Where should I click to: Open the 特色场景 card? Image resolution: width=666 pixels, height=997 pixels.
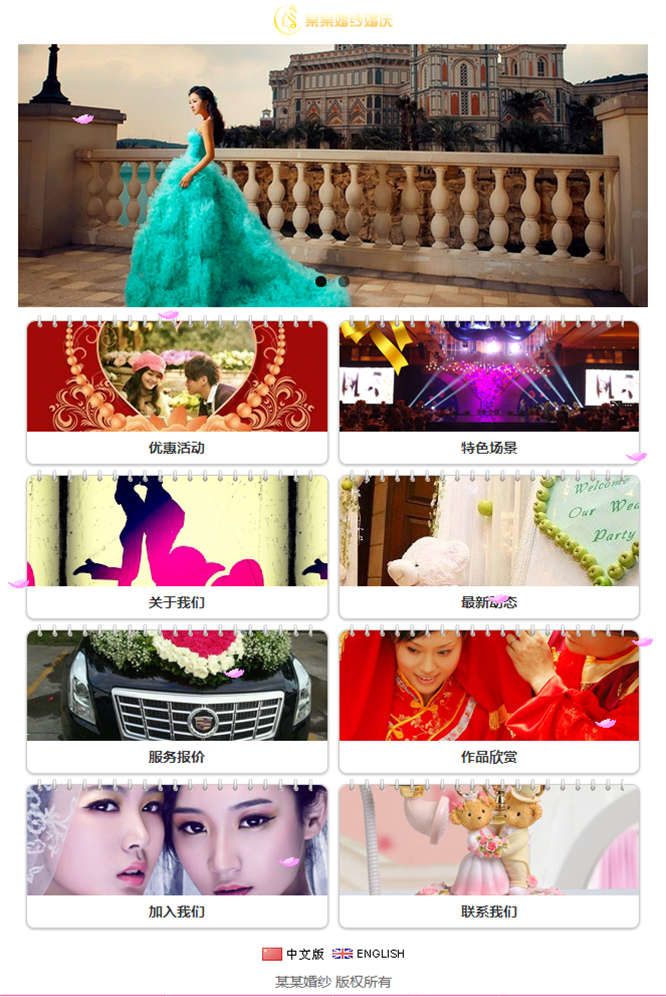pos(489,391)
